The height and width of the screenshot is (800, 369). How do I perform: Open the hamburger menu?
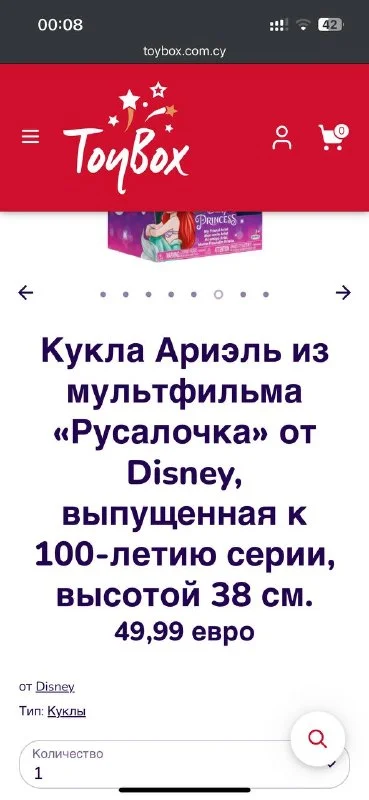point(30,137)
